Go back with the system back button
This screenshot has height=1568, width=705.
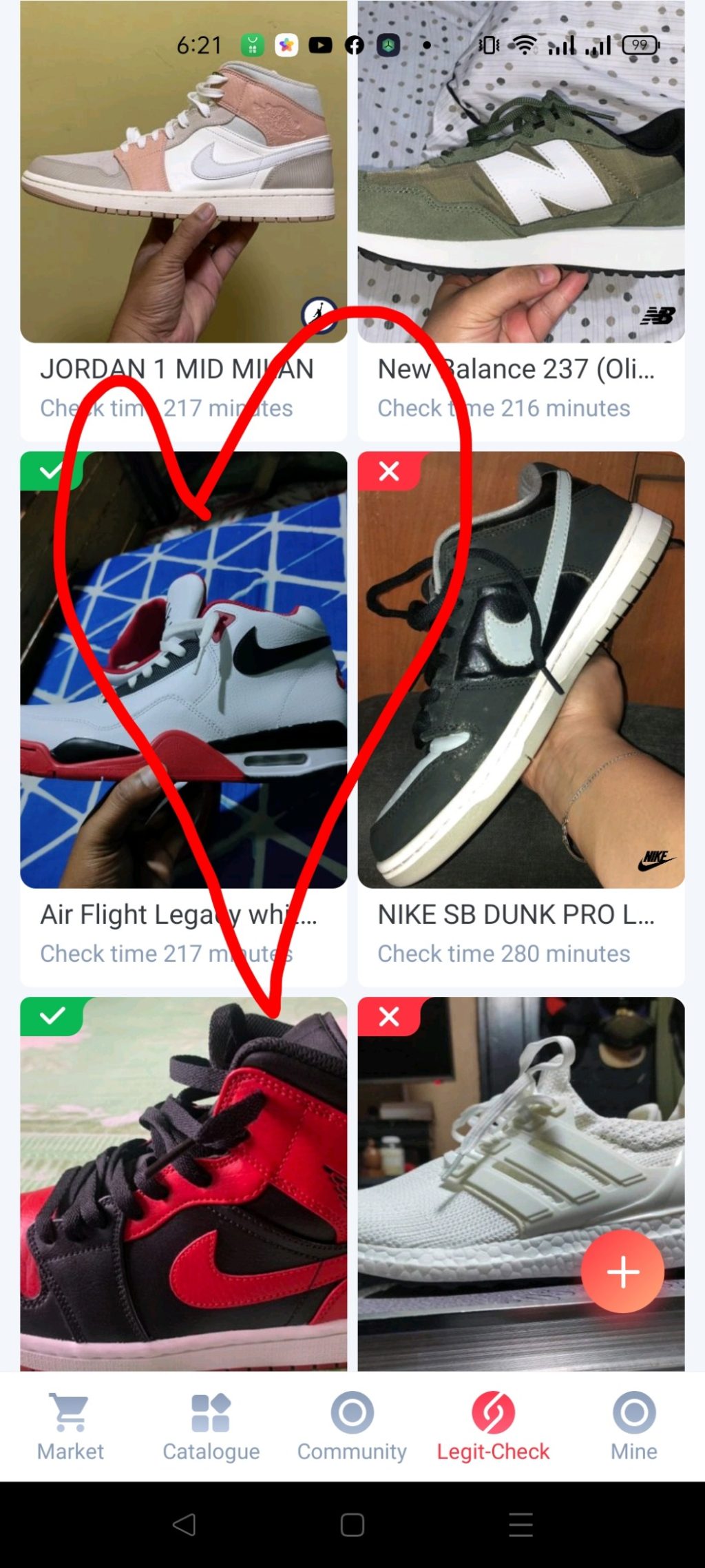tap(184, 1525)
